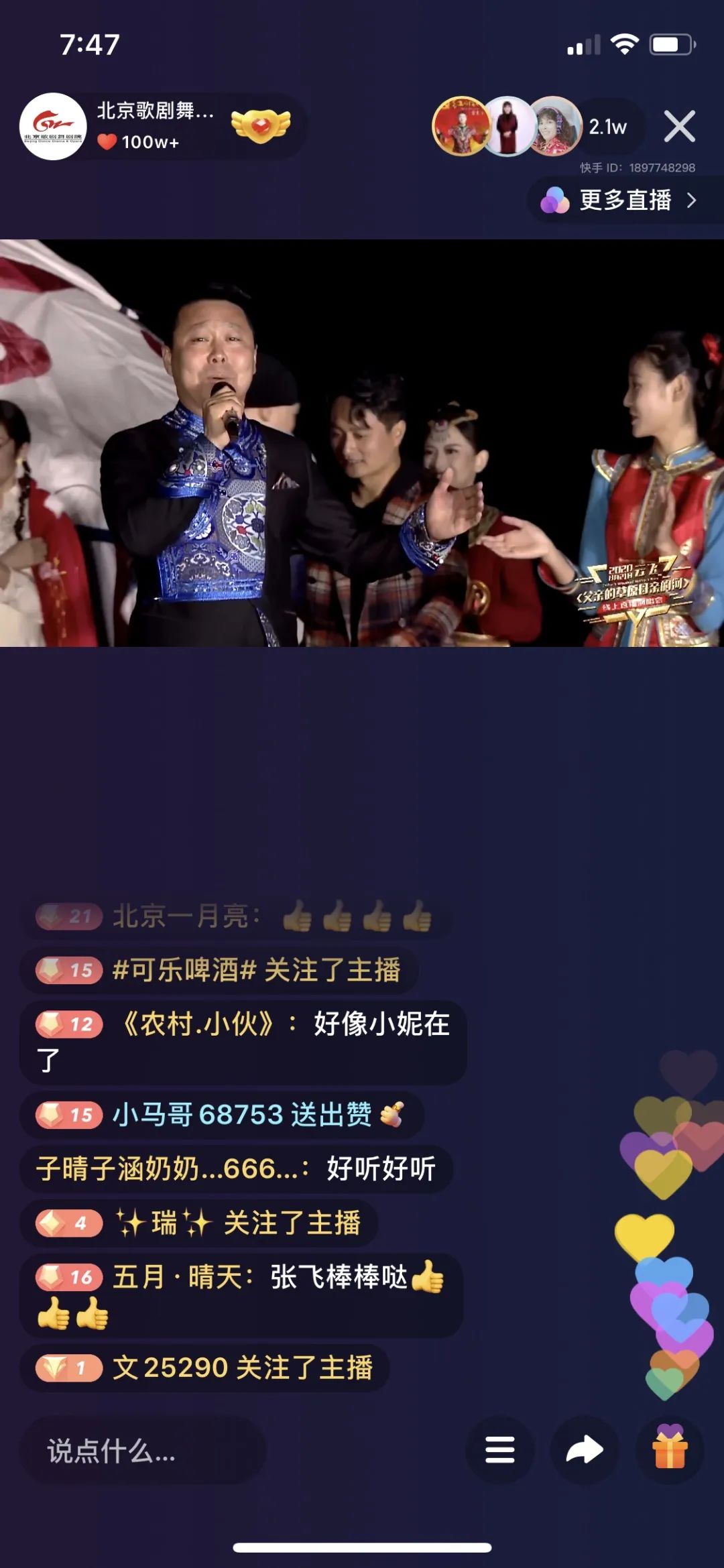Open the gift box panel
This screenshot has height=1568, width=724.
(x=670, y=1450)
